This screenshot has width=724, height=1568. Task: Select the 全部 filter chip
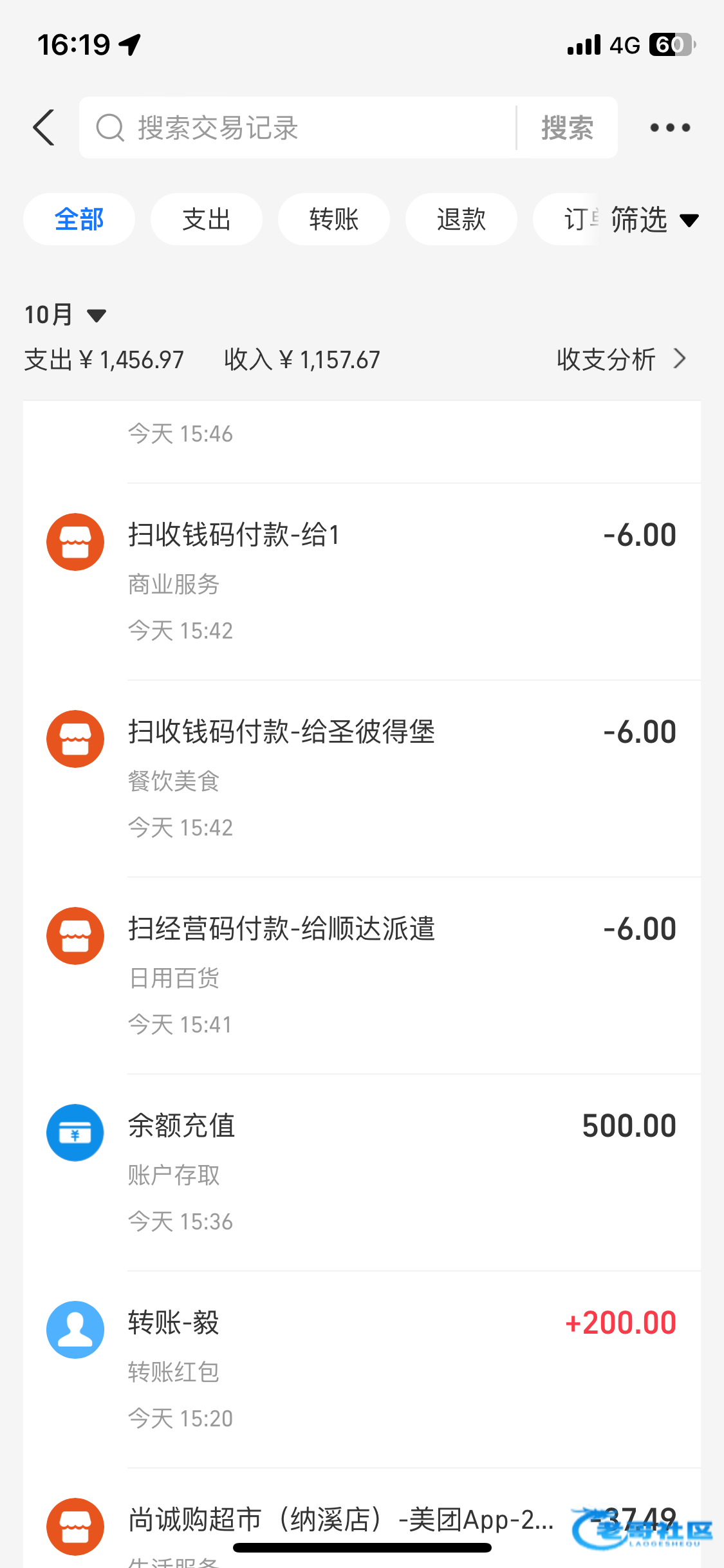[x=79, y=219]
